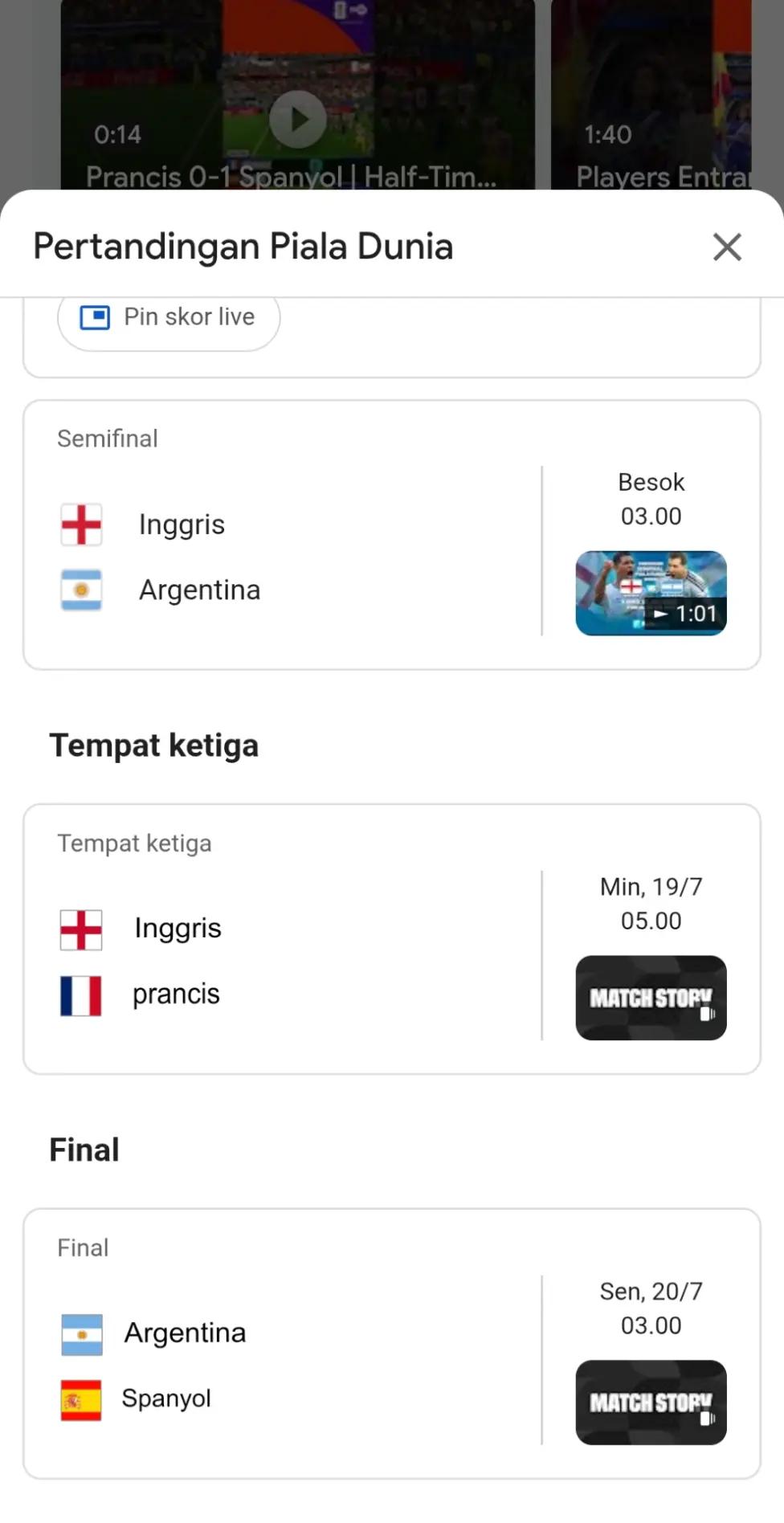Tap the Pin skor live button
The width and height of the screenshot is (784, 1523).
click(169, 318)
